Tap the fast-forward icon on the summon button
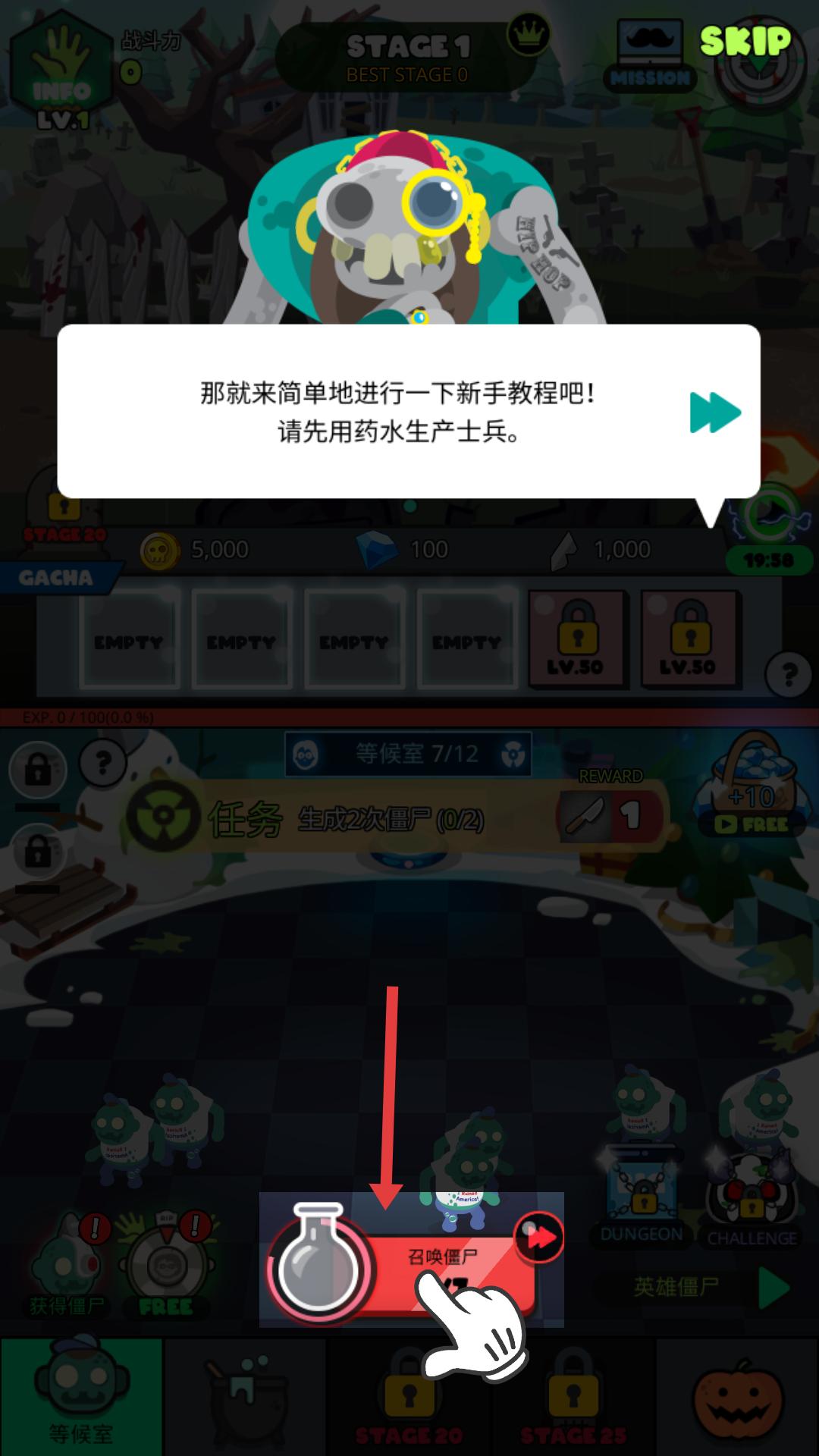The width and height of the screenshot is (819, 1456). point(539,1238)
